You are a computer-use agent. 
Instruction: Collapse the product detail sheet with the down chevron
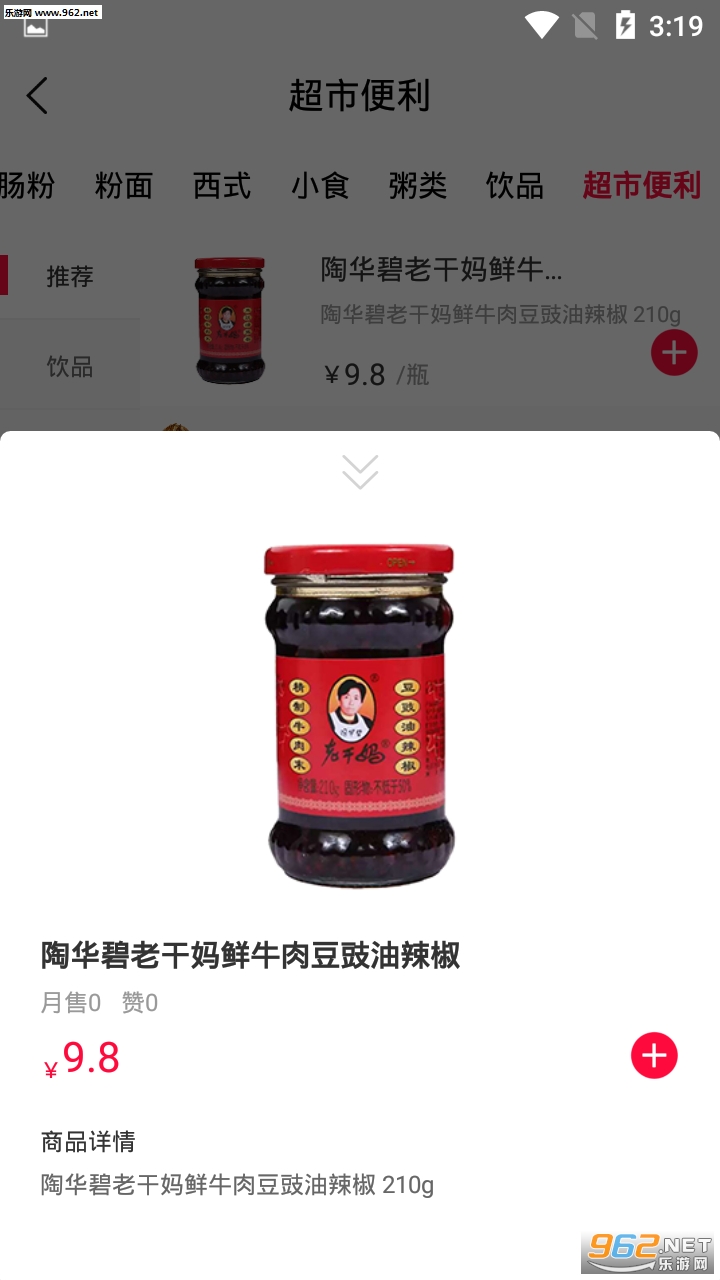click(360, 471)
